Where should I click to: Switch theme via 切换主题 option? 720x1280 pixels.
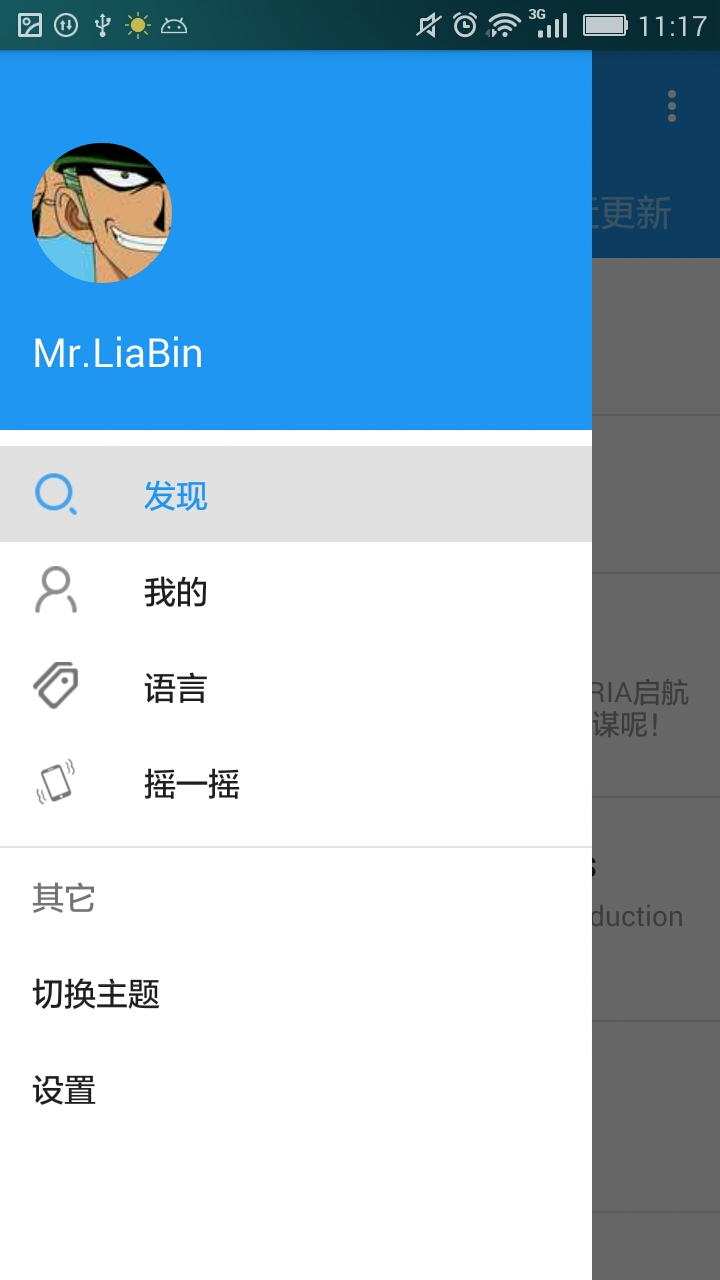[95, 993]
